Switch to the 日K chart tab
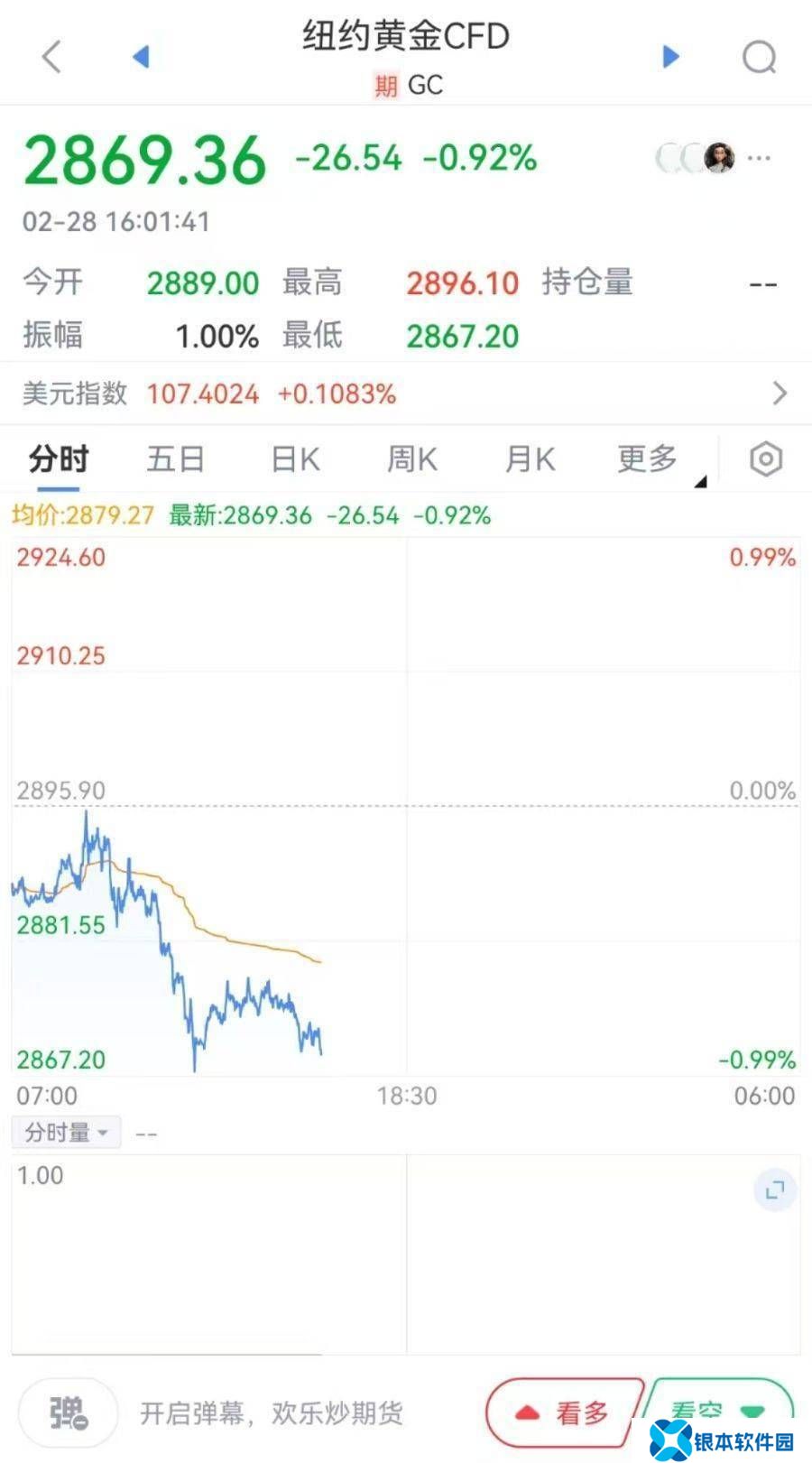Screen dimensions: 812x1463 (x=295, y=459)
